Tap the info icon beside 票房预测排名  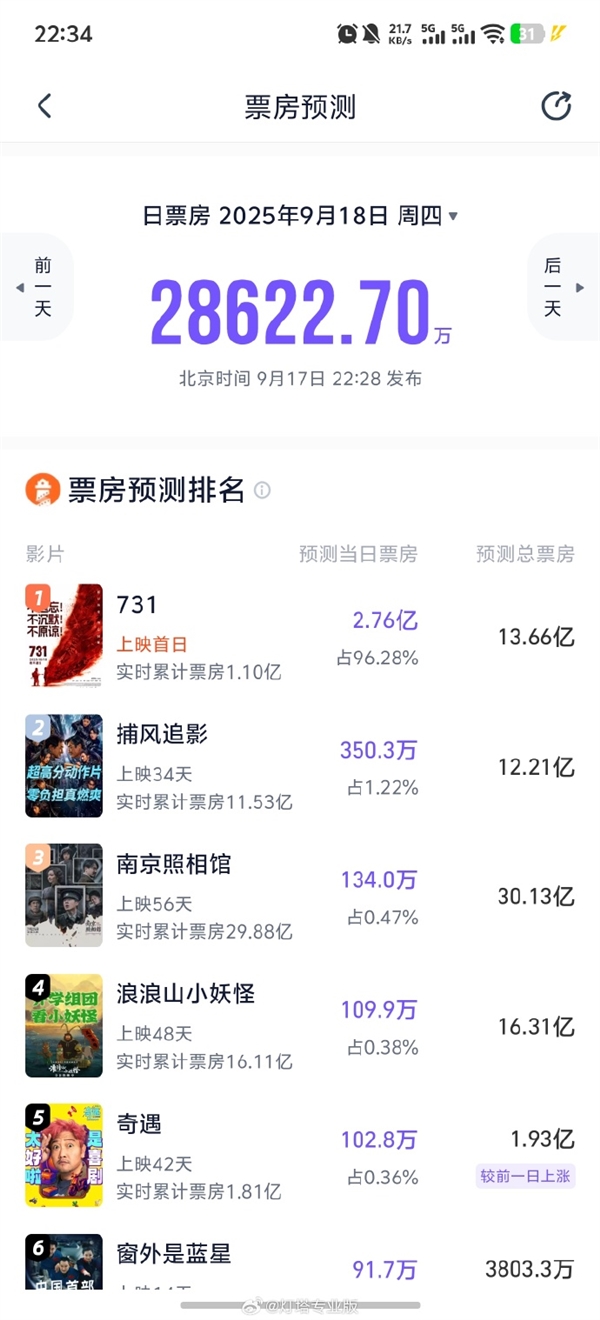coord(262,490)
